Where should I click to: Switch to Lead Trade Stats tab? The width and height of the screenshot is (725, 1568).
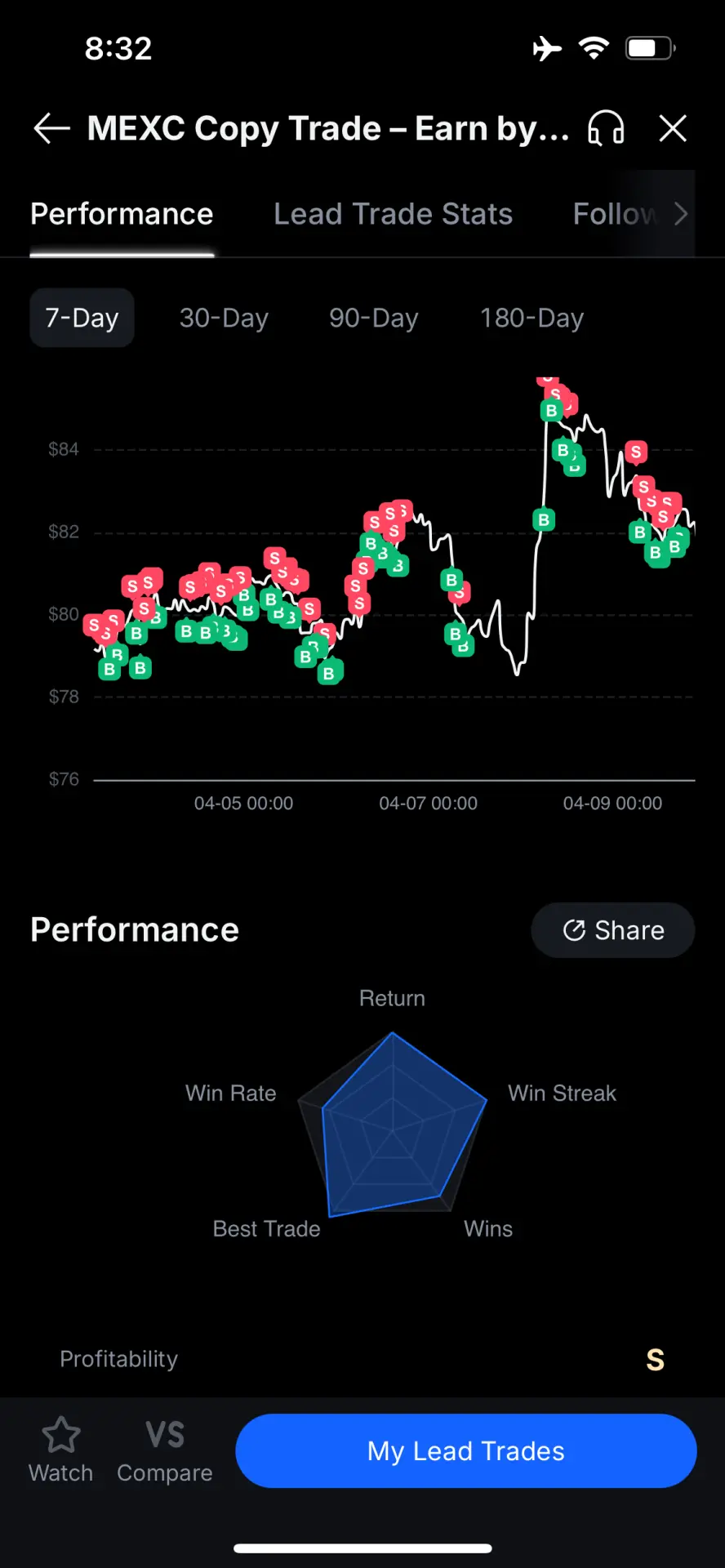(393, 214)
